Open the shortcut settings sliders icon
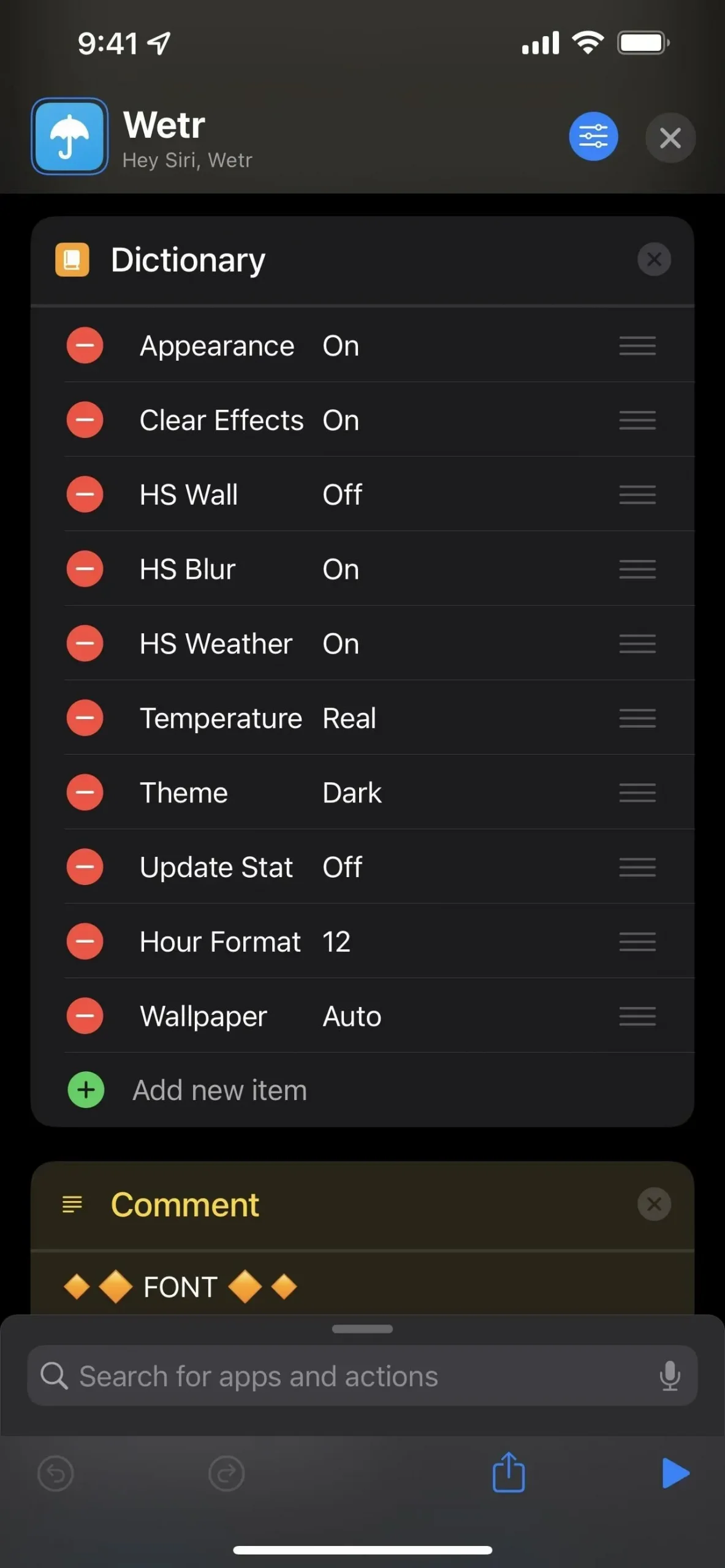 tap(593, 137)
